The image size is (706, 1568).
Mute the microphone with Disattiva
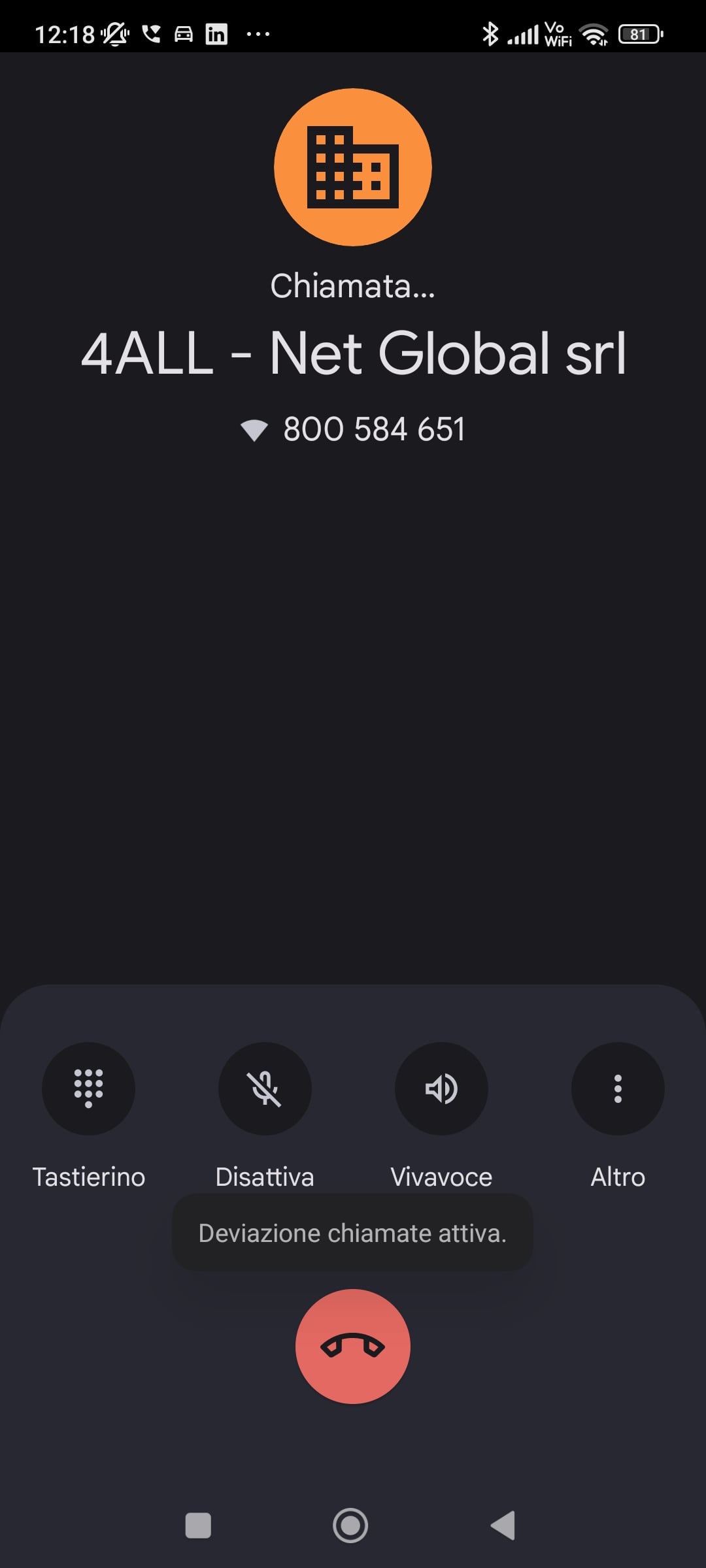265,1088
